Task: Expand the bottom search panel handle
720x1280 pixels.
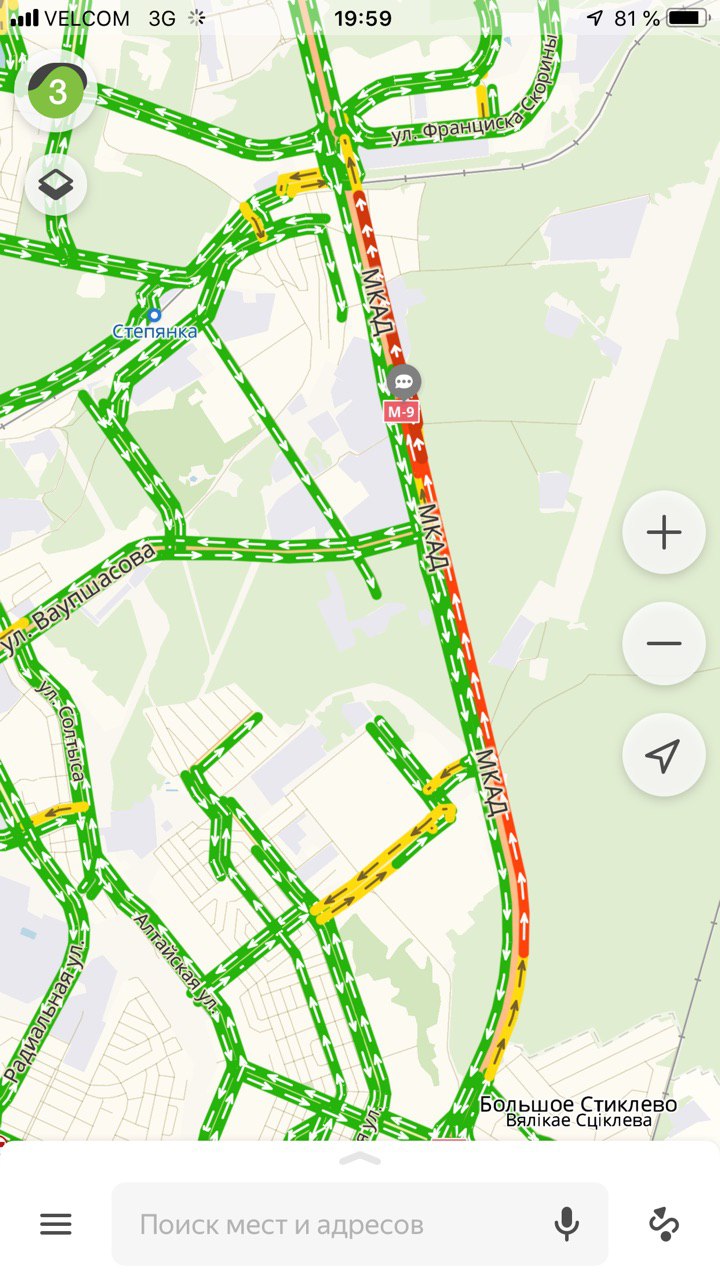Action: click(x=360, y=1158)
